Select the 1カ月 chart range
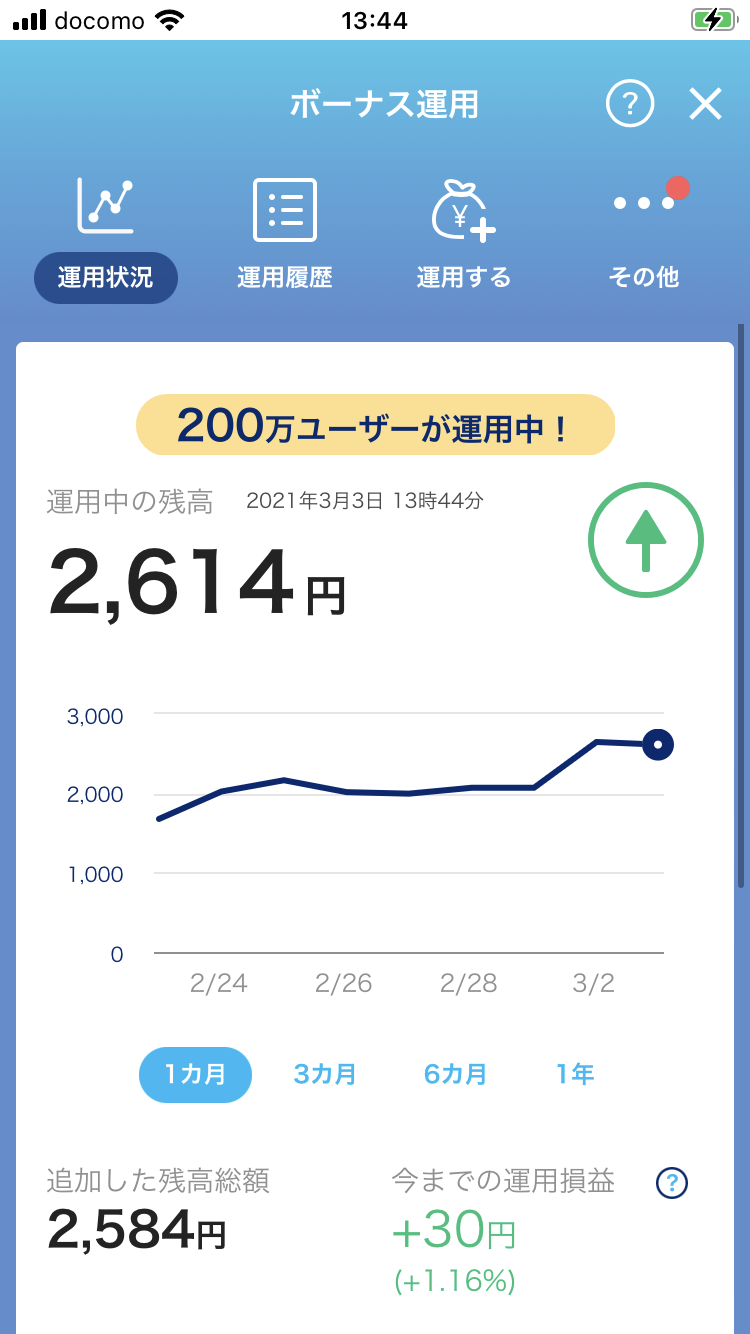 tap(195, 1075)
